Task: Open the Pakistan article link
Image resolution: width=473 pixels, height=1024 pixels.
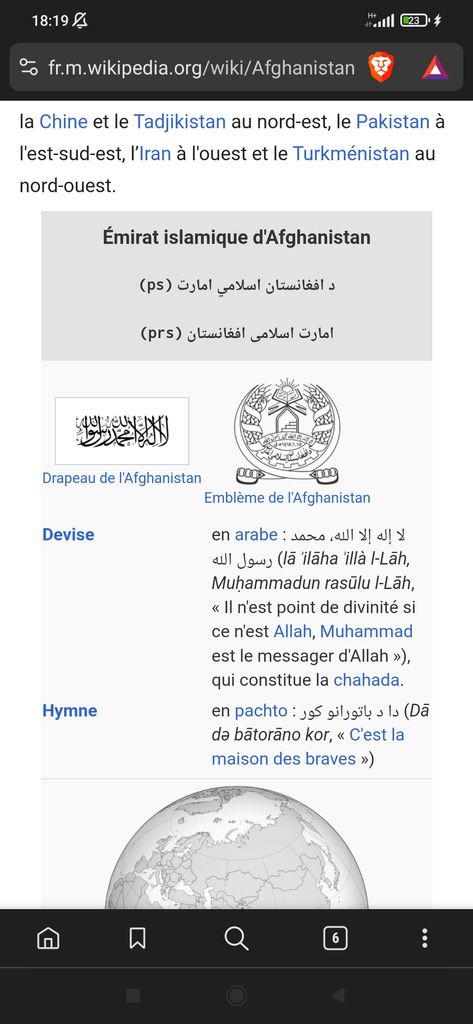Action: [x=393, y=122]
